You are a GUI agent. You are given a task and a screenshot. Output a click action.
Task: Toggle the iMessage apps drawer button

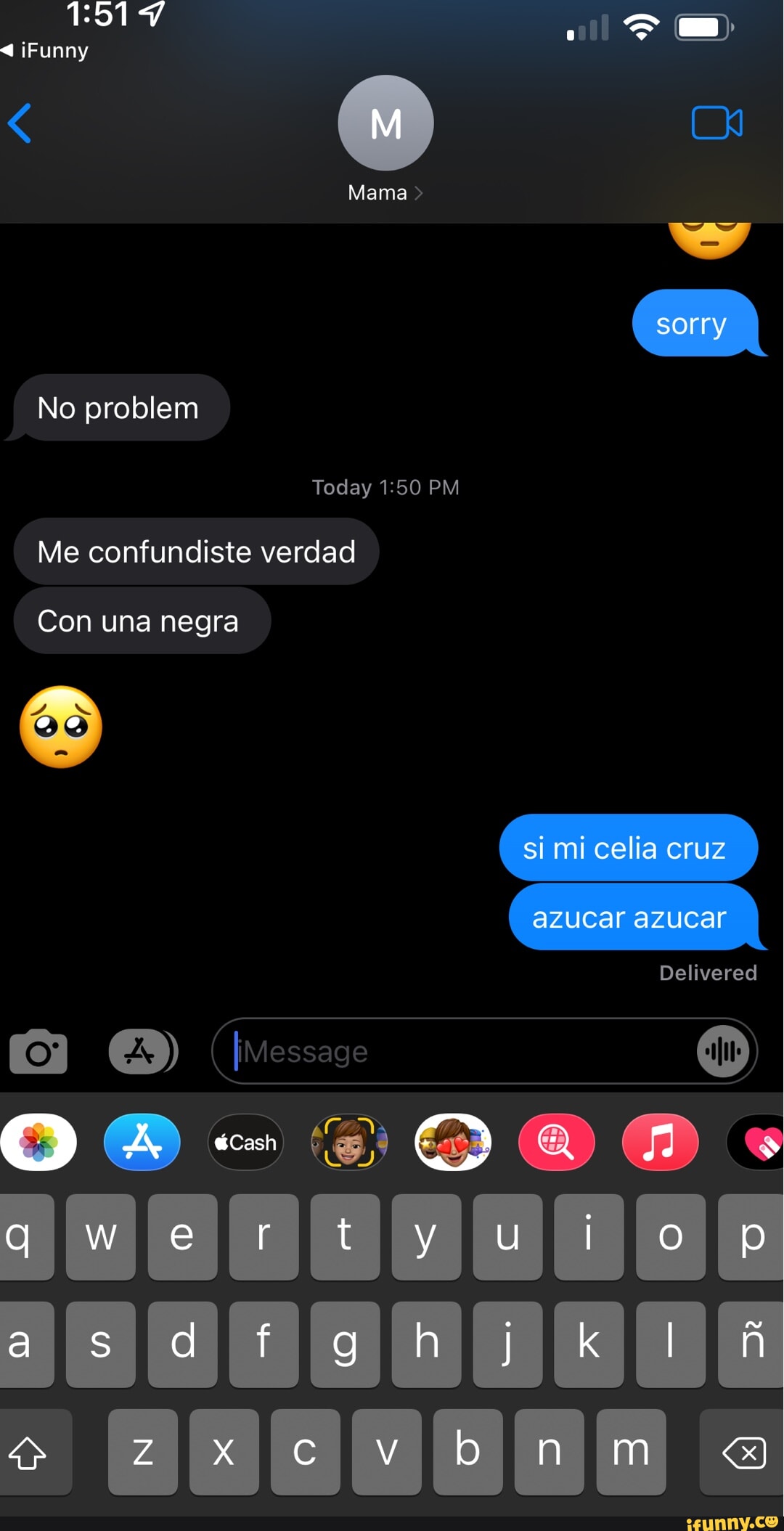(x=143, y=1051)
